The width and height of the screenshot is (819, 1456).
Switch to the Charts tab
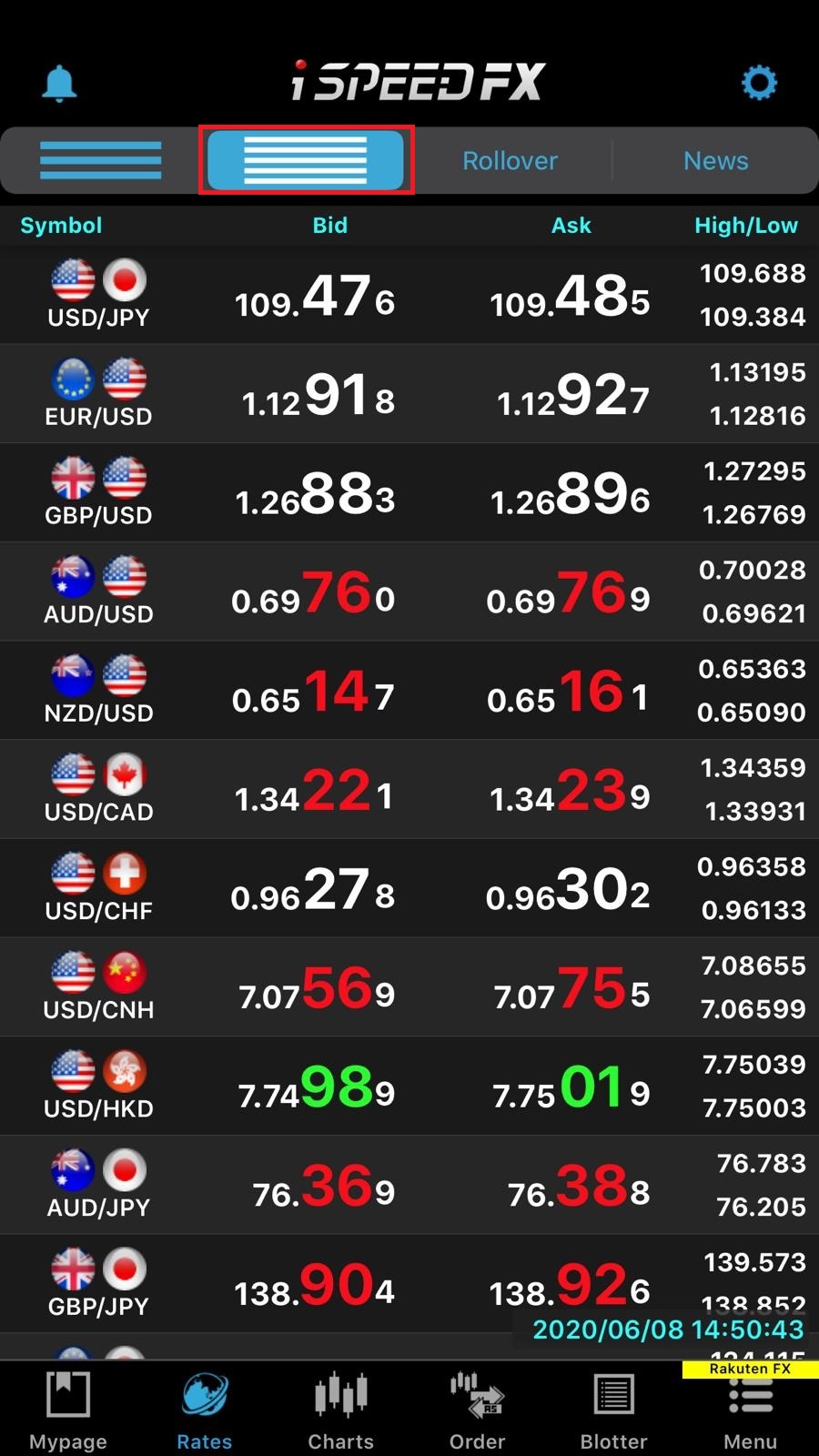pos(341,1410)
